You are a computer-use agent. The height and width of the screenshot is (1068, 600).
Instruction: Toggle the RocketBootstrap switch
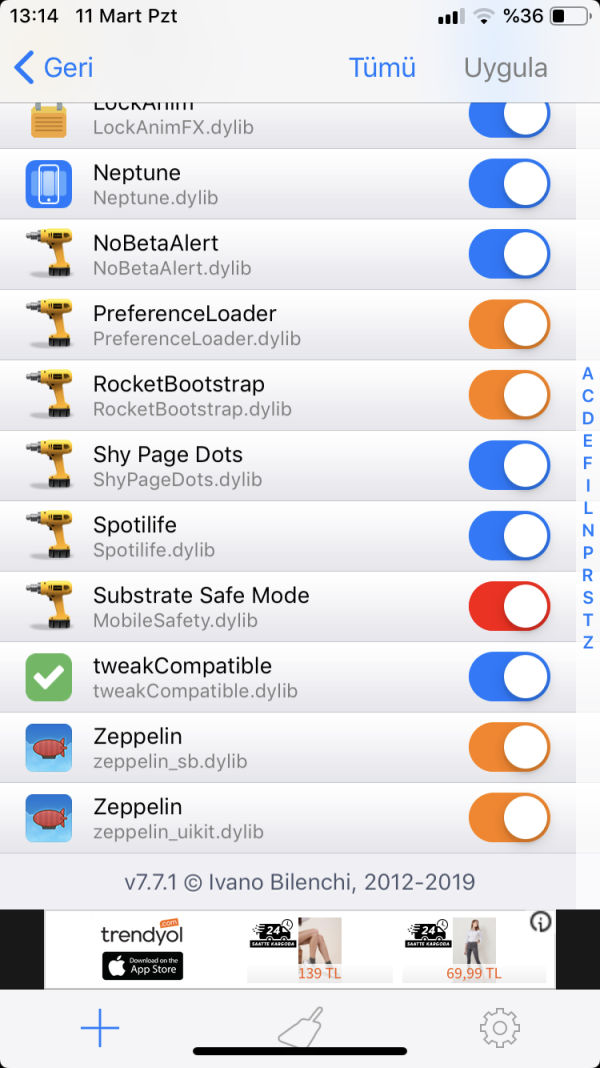tap(509, 396)
